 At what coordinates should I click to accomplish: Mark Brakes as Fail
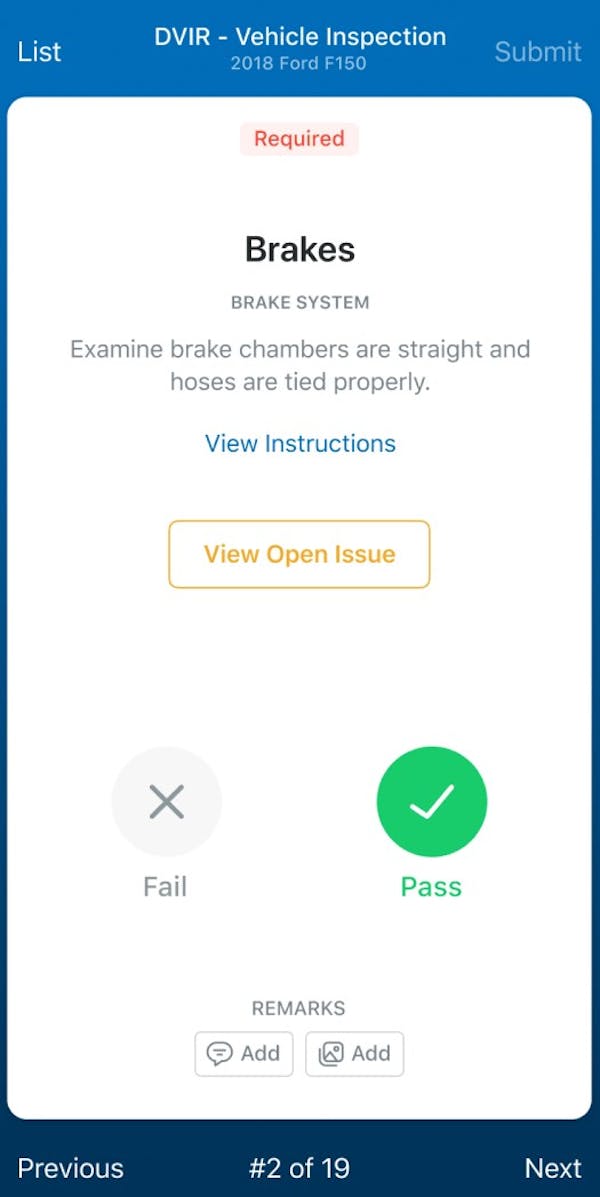click(x=166, y=802)
